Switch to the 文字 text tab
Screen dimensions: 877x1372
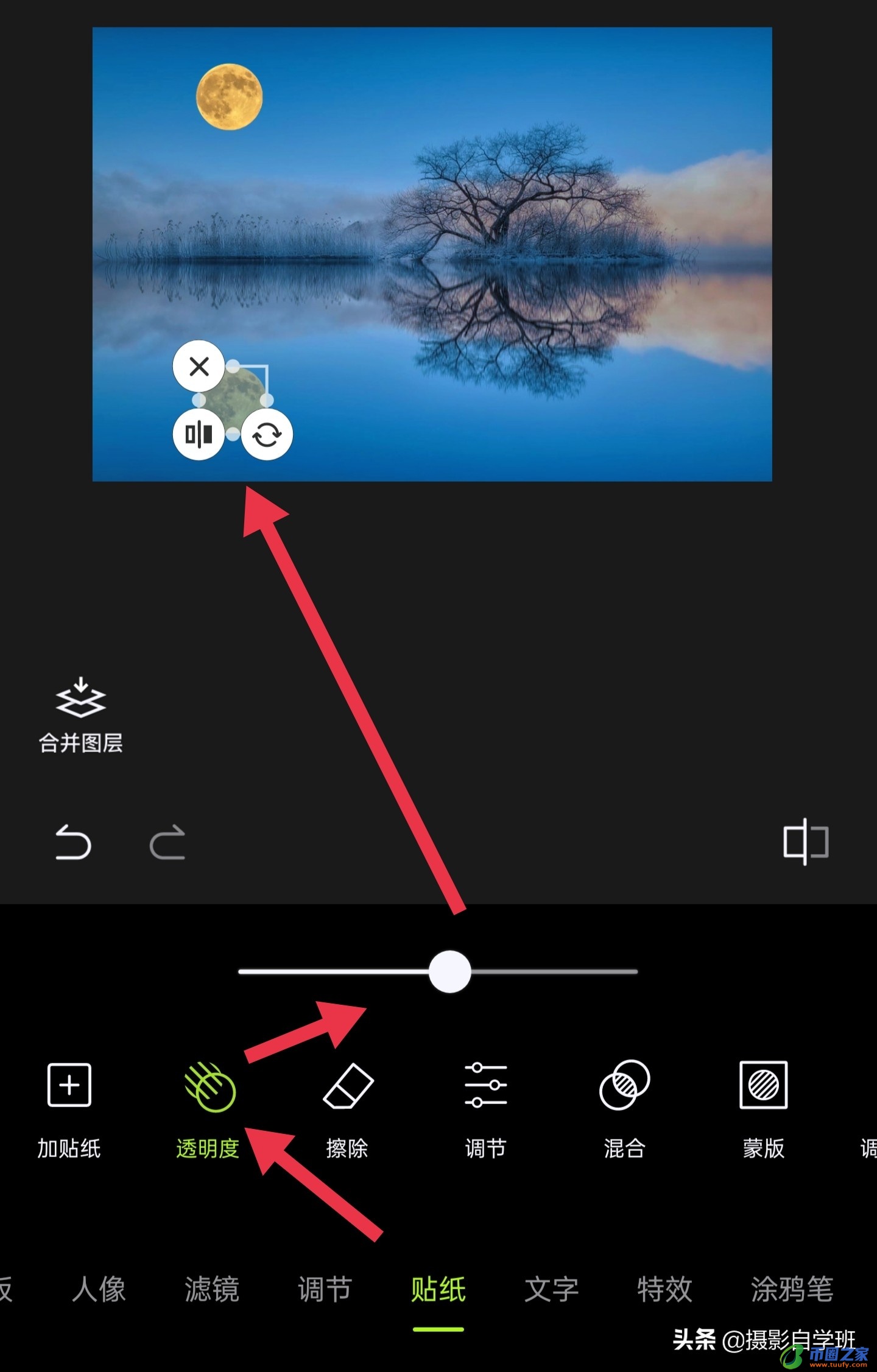point(551,1289)
